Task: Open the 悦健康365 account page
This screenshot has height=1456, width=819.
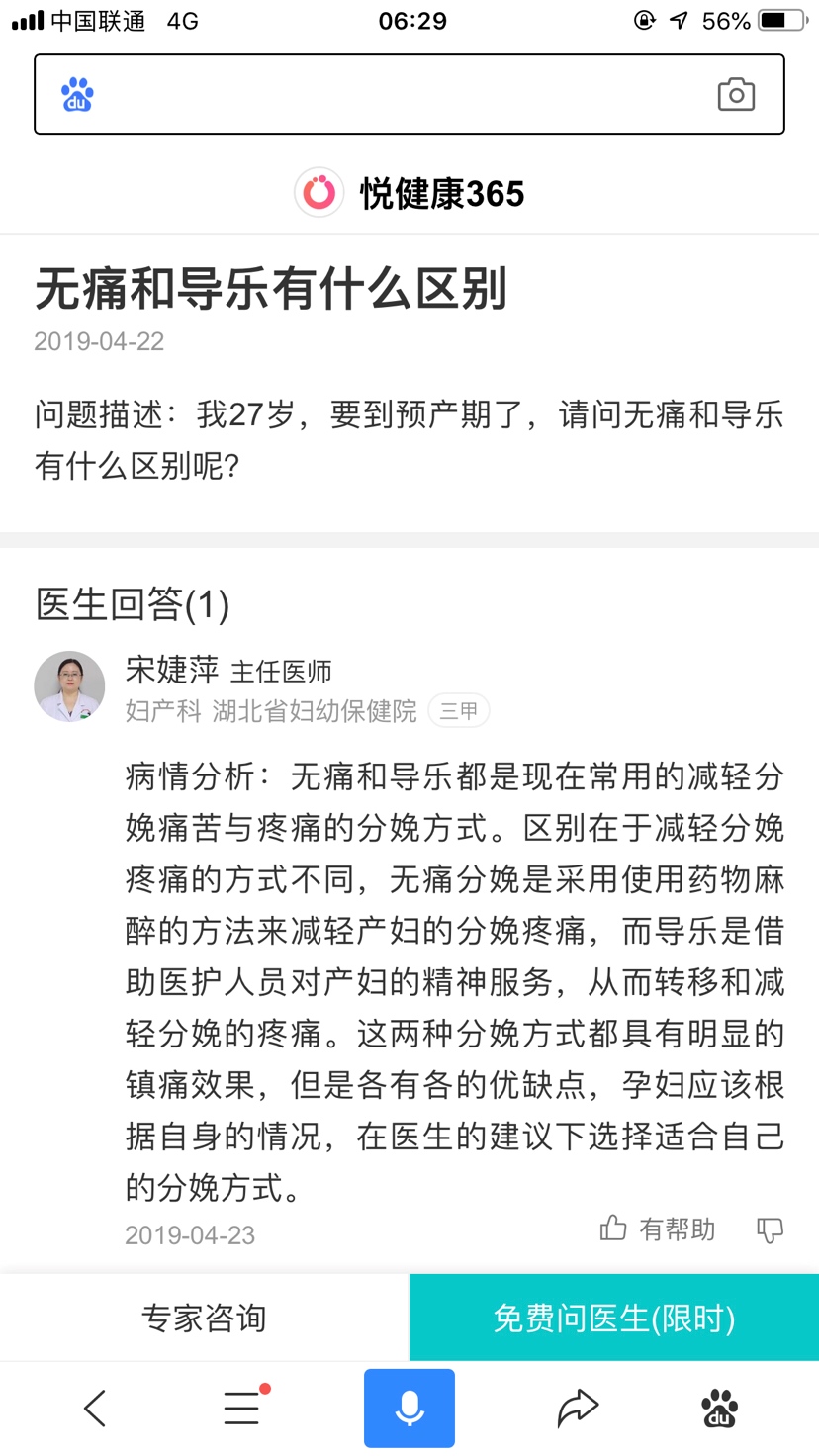Action: pyautogui.click(x=409, y=193)
